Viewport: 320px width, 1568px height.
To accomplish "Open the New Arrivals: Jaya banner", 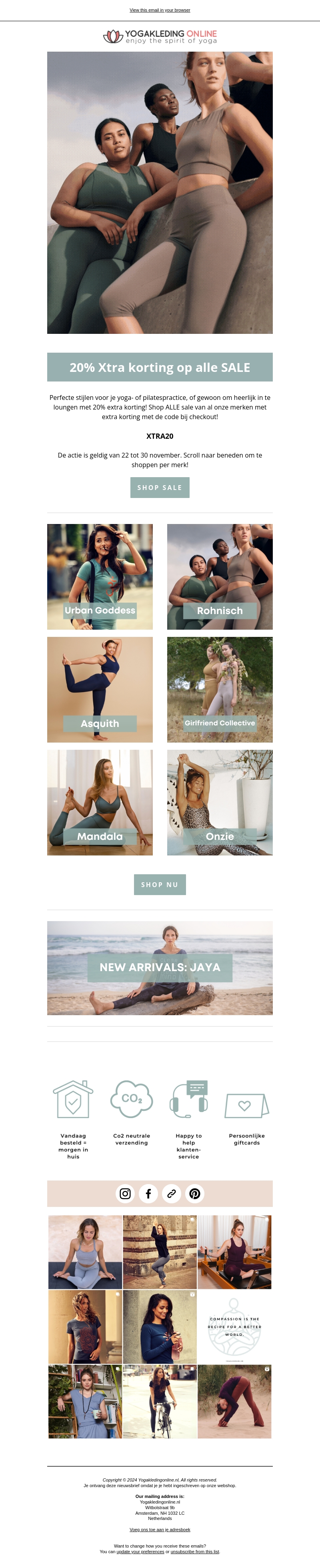I will coord(159,968).
